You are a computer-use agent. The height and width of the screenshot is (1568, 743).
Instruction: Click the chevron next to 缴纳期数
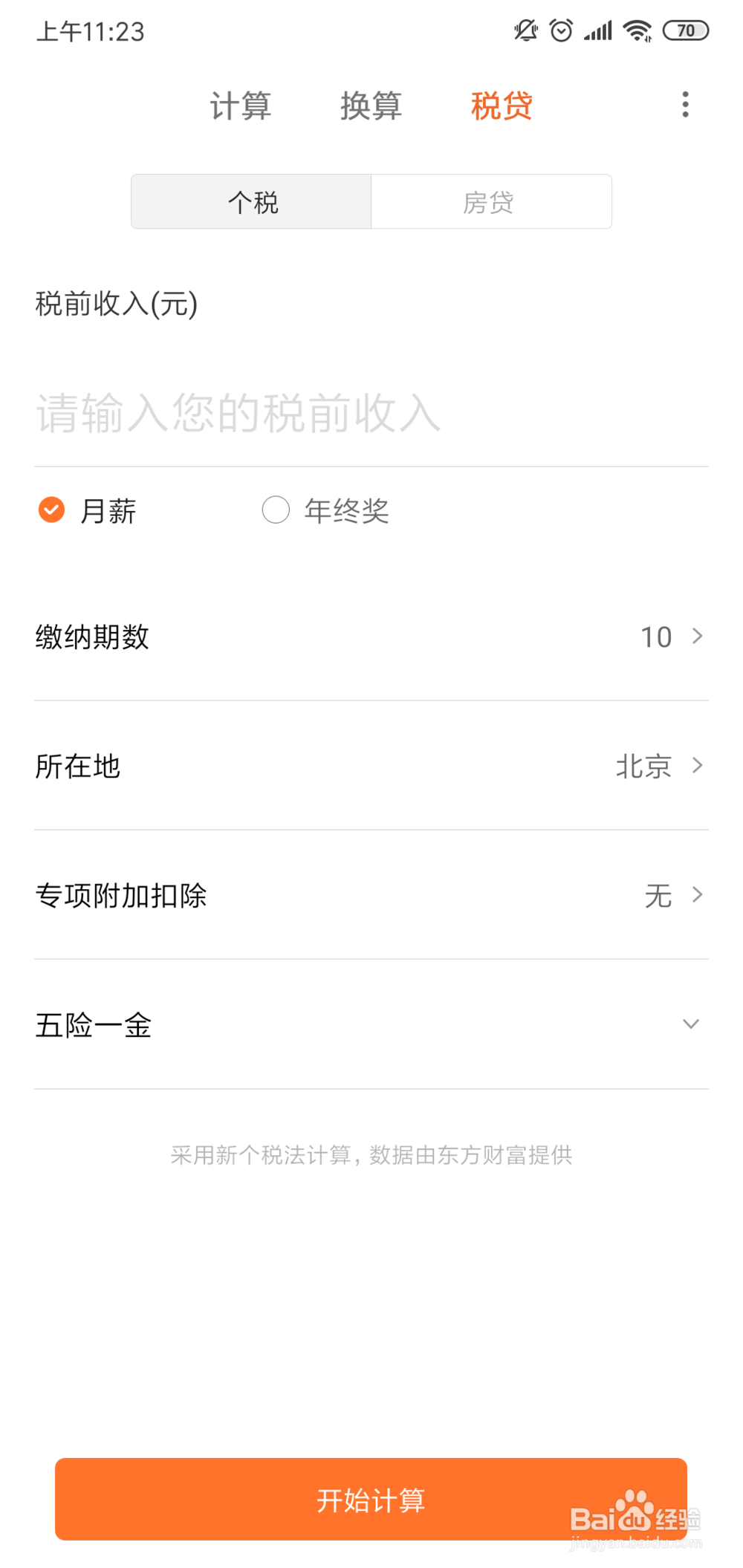point(697,636)
